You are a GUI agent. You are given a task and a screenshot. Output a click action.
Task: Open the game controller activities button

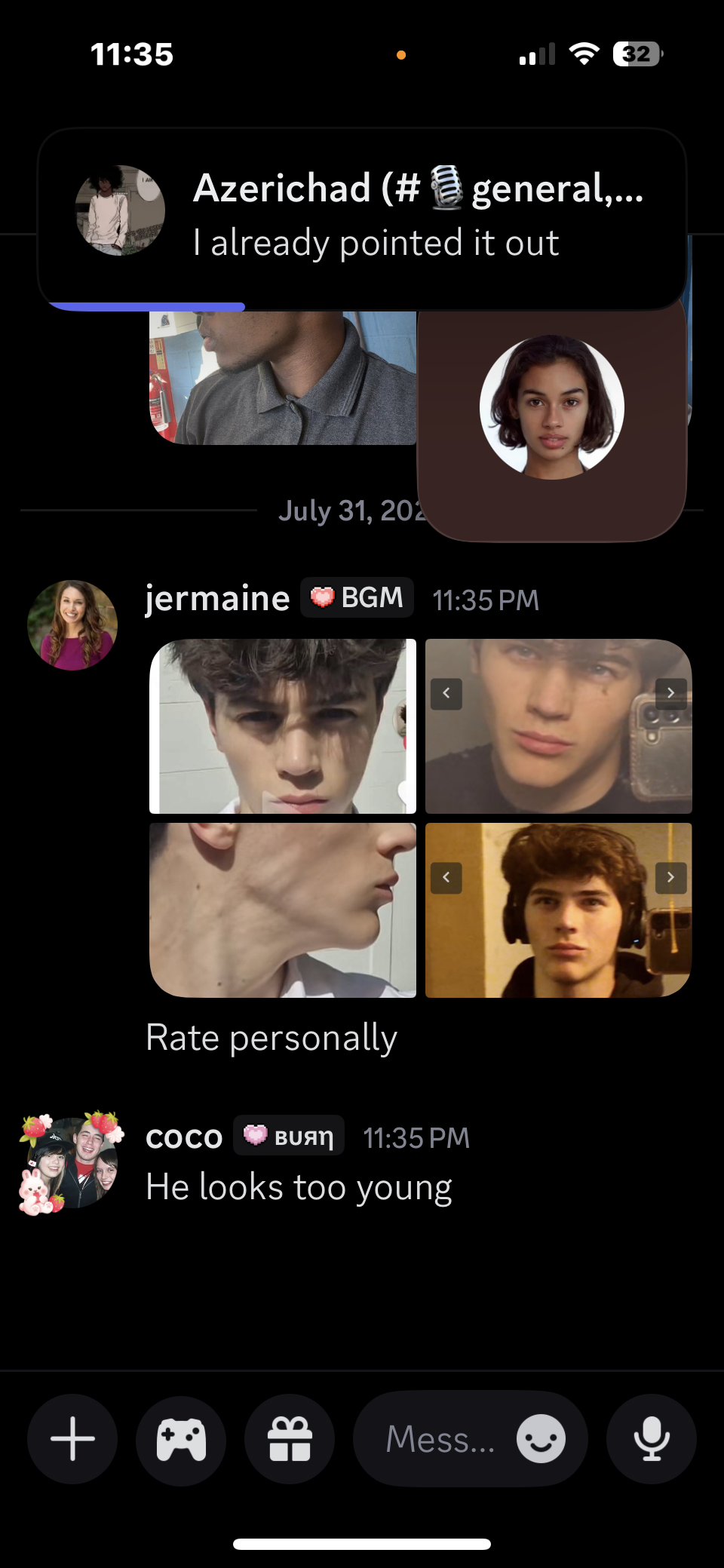(x=181, y=1439)
